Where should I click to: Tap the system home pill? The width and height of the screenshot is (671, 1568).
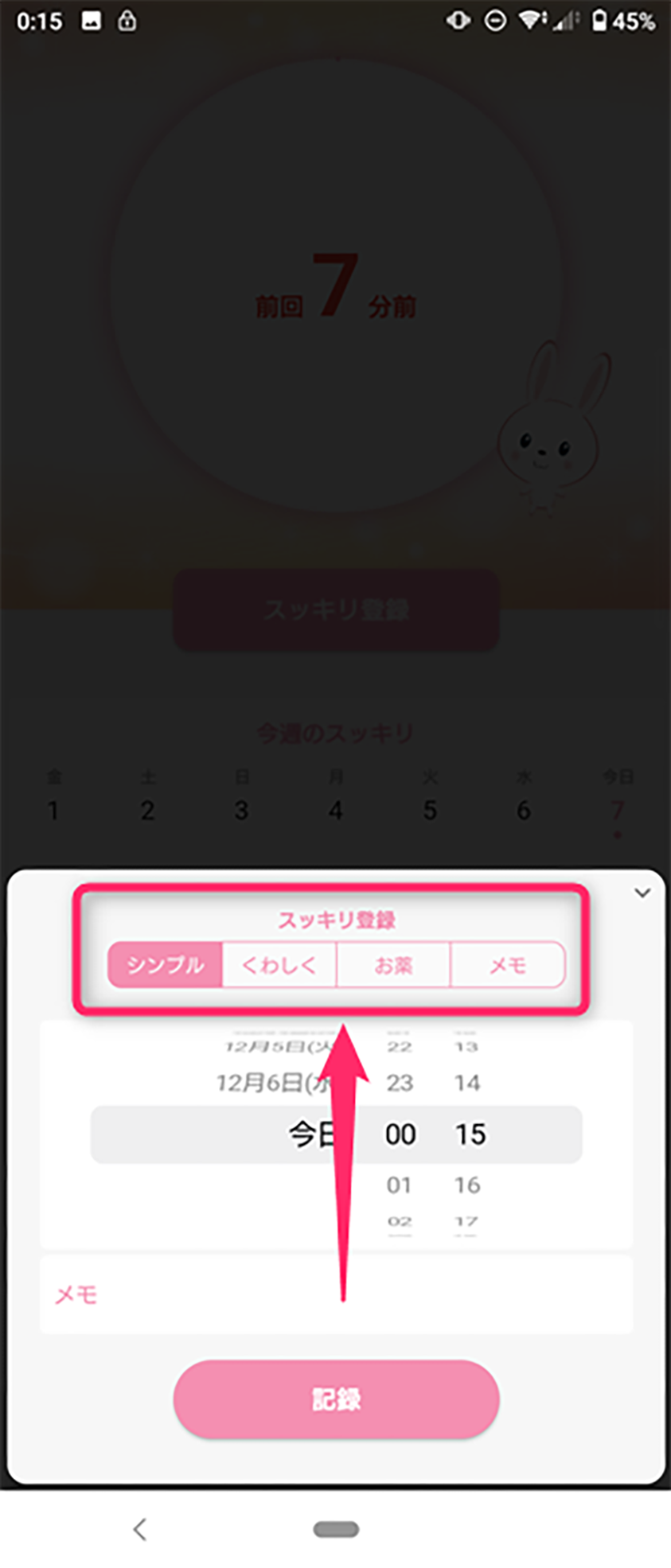(x=336, y=1529)
